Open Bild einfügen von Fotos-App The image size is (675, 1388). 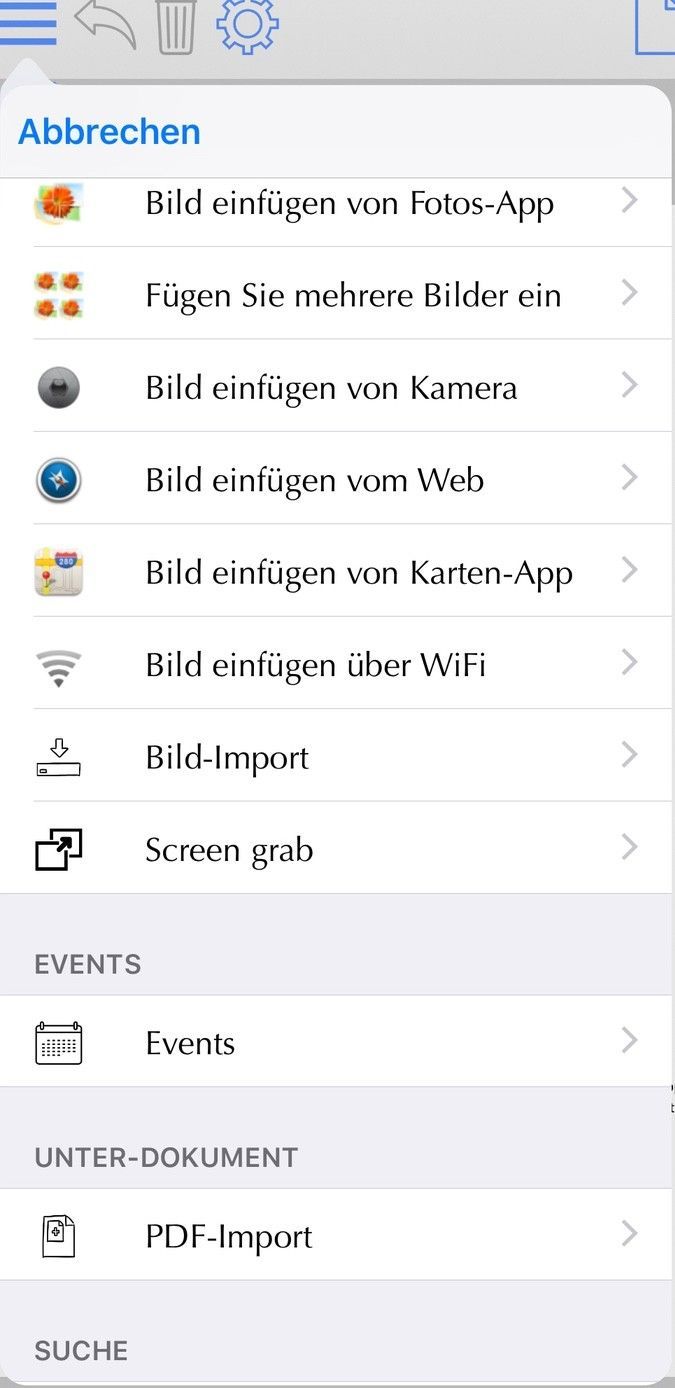(349, 204)
